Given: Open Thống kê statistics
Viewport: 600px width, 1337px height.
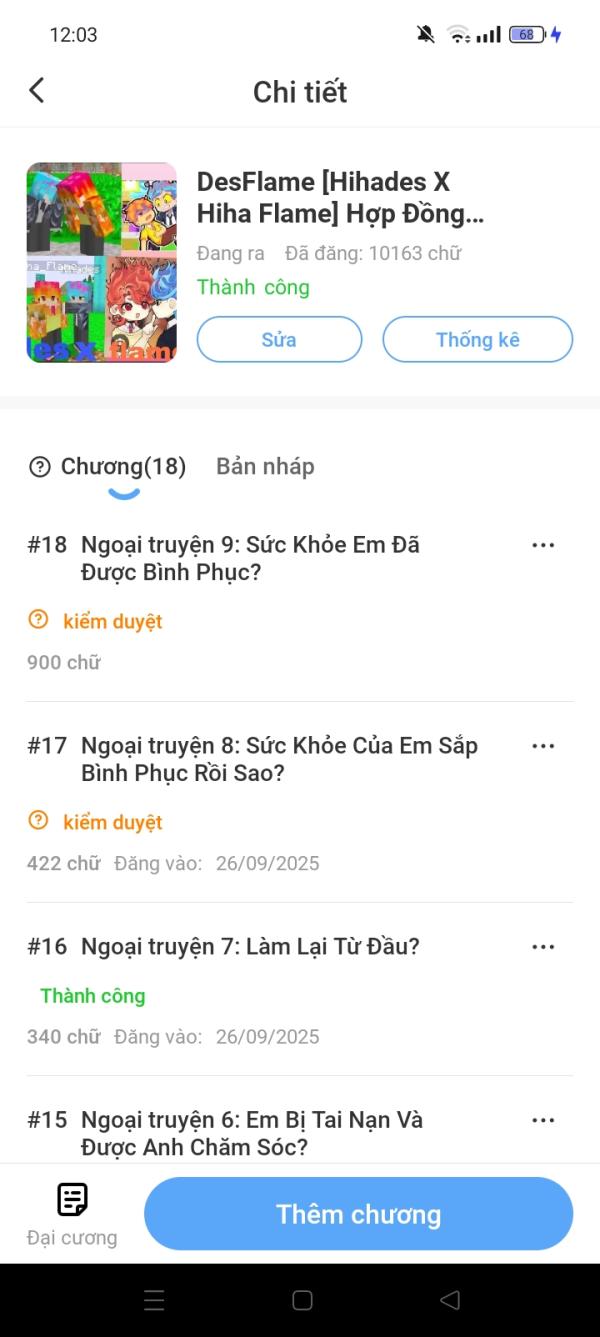Looking at the screenshot, I should click(477, 339).
